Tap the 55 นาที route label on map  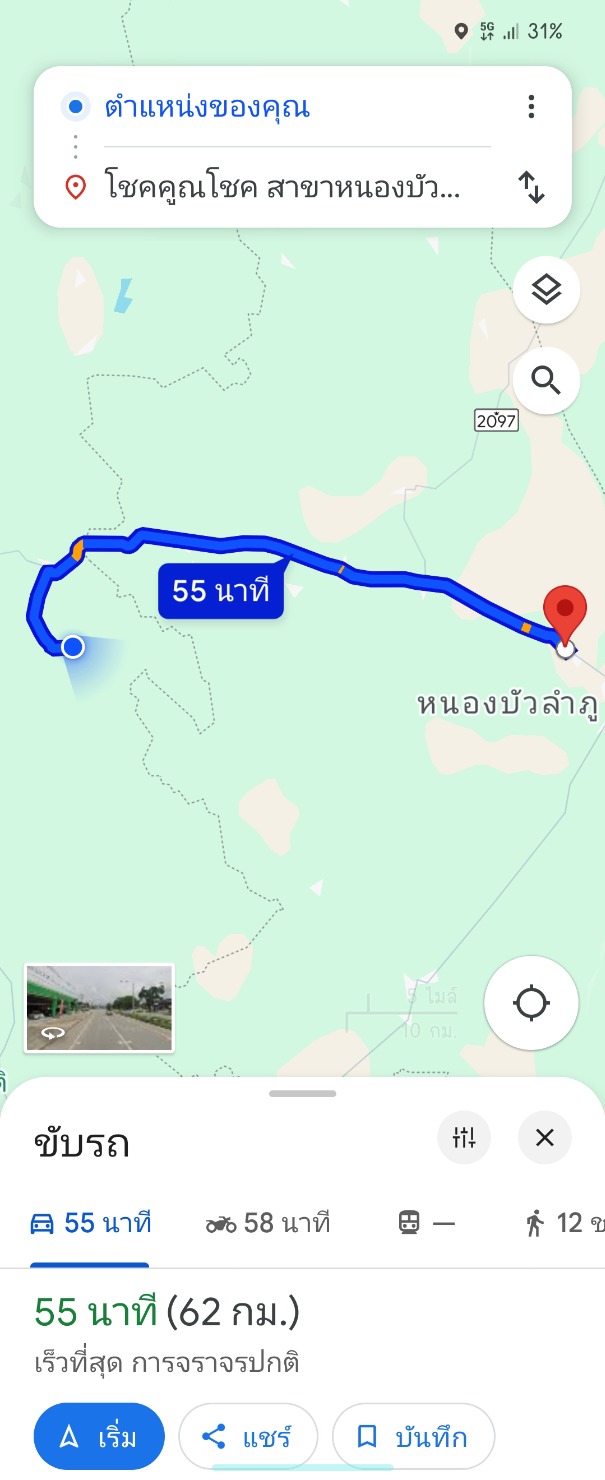pyautogui.click(x=220, y=591)
